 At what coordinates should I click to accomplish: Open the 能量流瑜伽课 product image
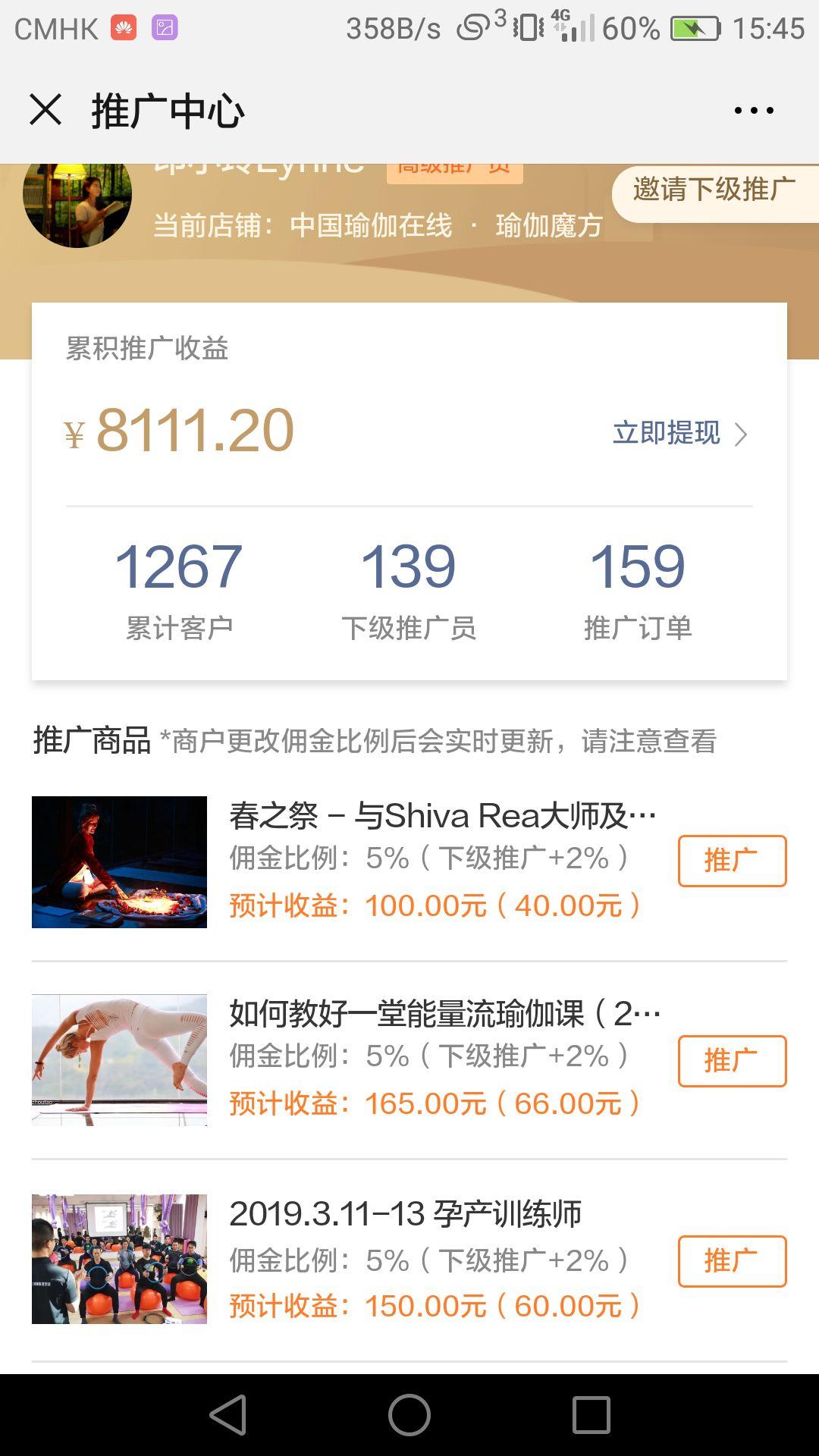pyautogui.click(x=119, y=1060)
